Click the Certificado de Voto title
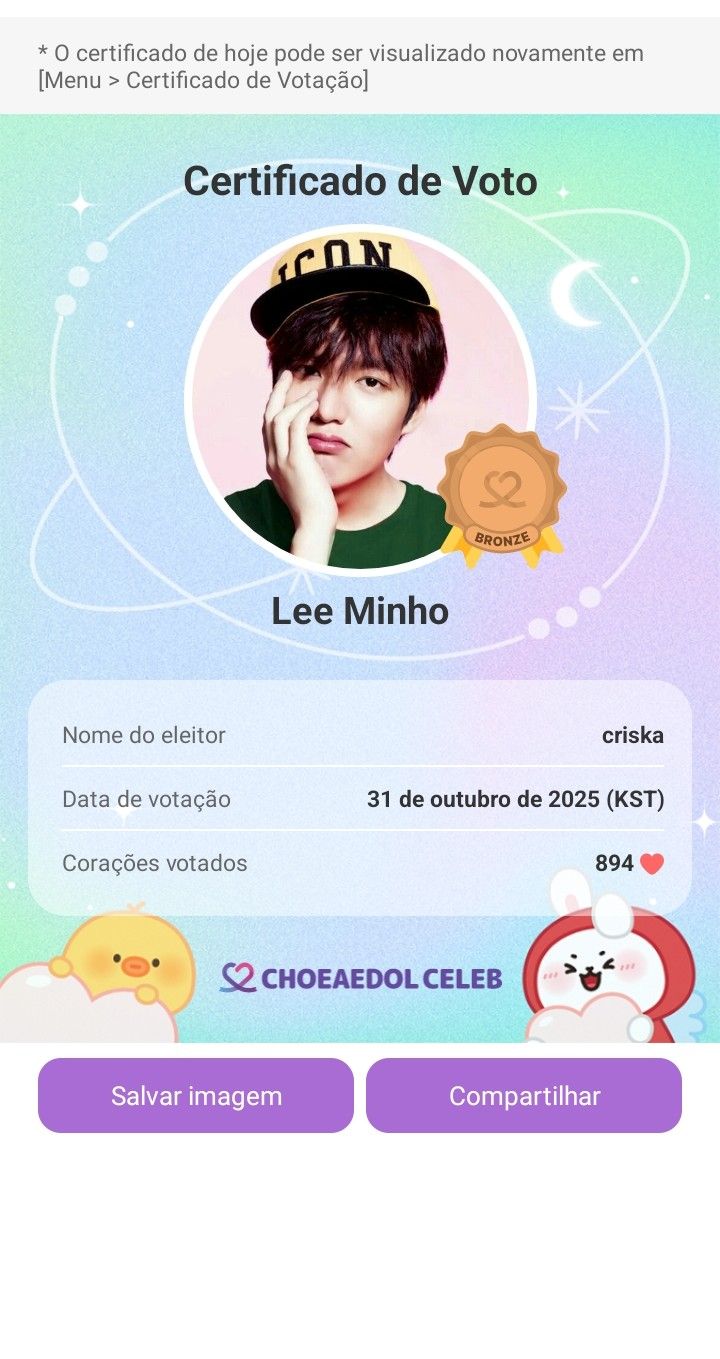The width and height of the screenshot is (720, 1359). (360, 181)
